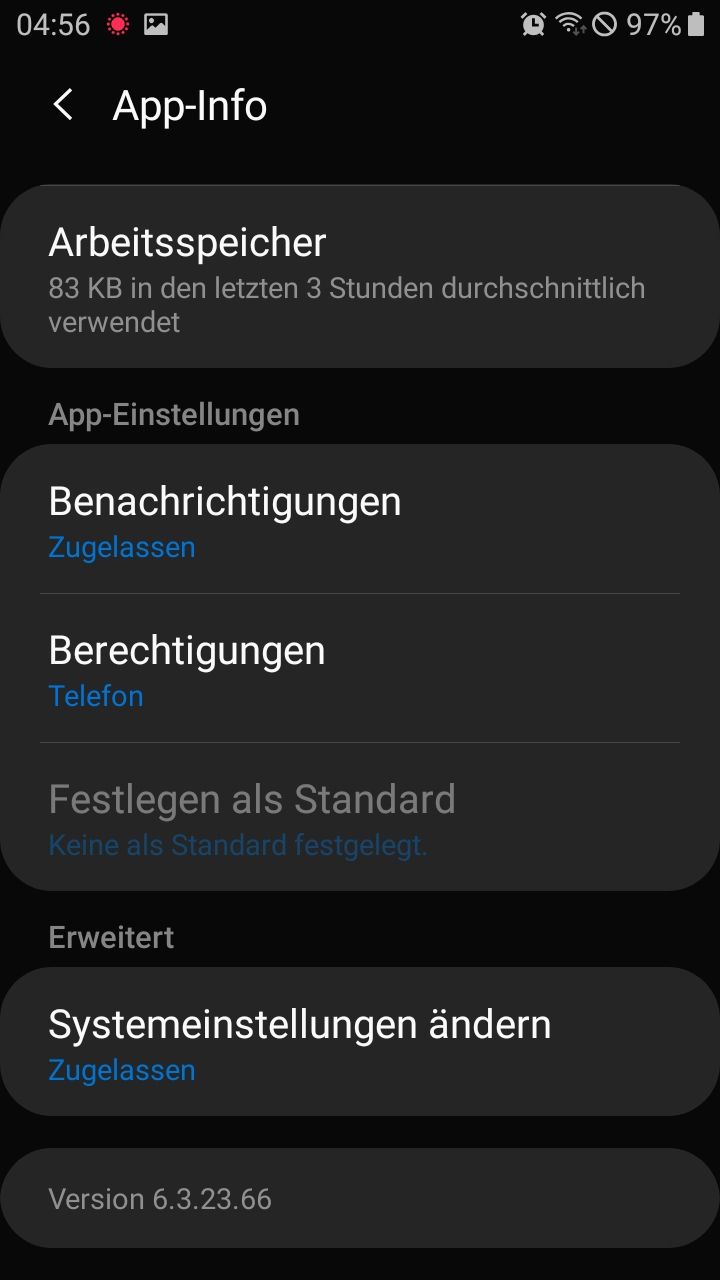This screenshot has width=720, height=1280.
Task: Open Systemeinstellungen ändern option
Action: point(360,1042)
